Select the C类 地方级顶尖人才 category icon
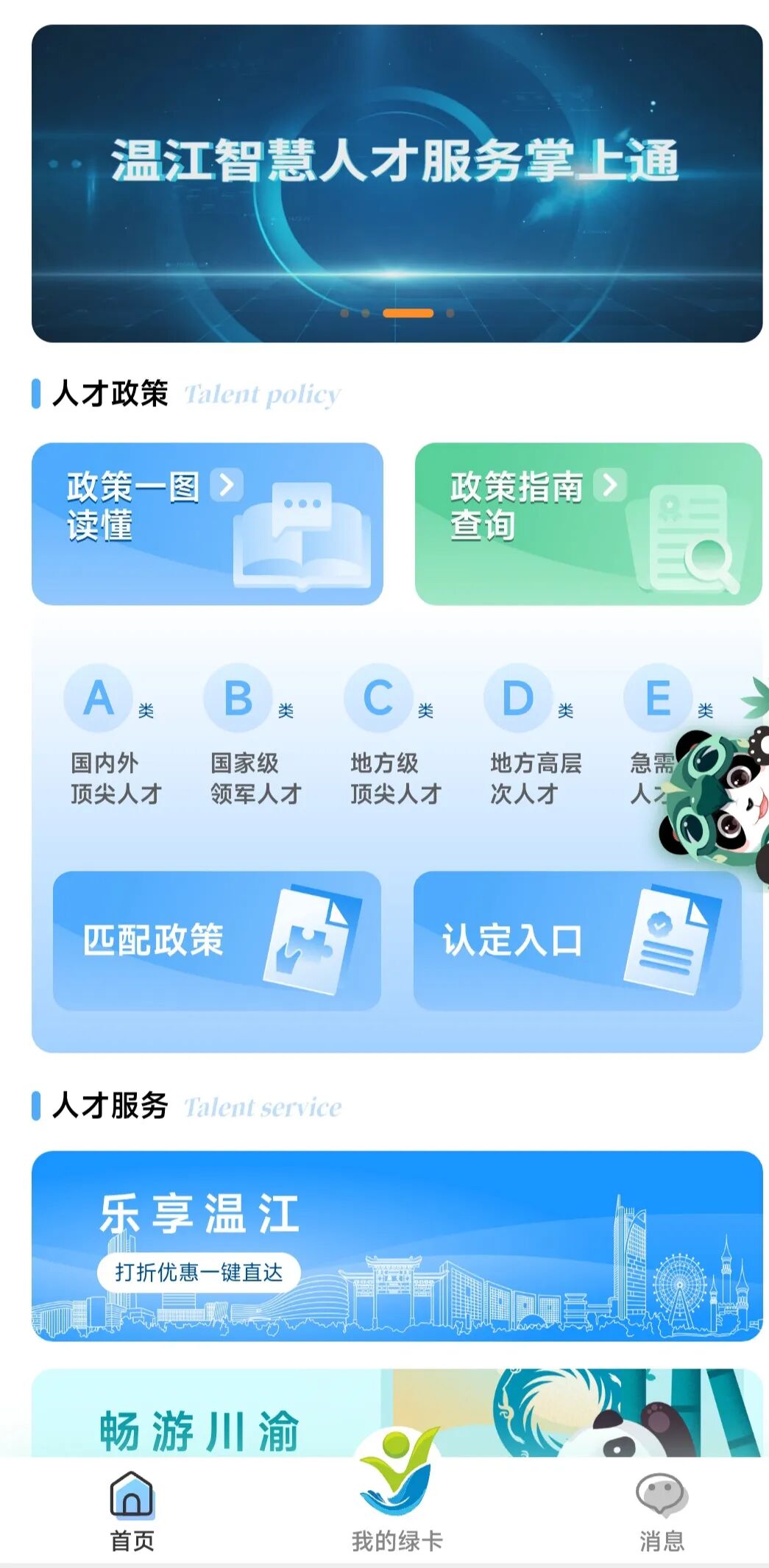The image size is (769, 1568). coord(378,697)
